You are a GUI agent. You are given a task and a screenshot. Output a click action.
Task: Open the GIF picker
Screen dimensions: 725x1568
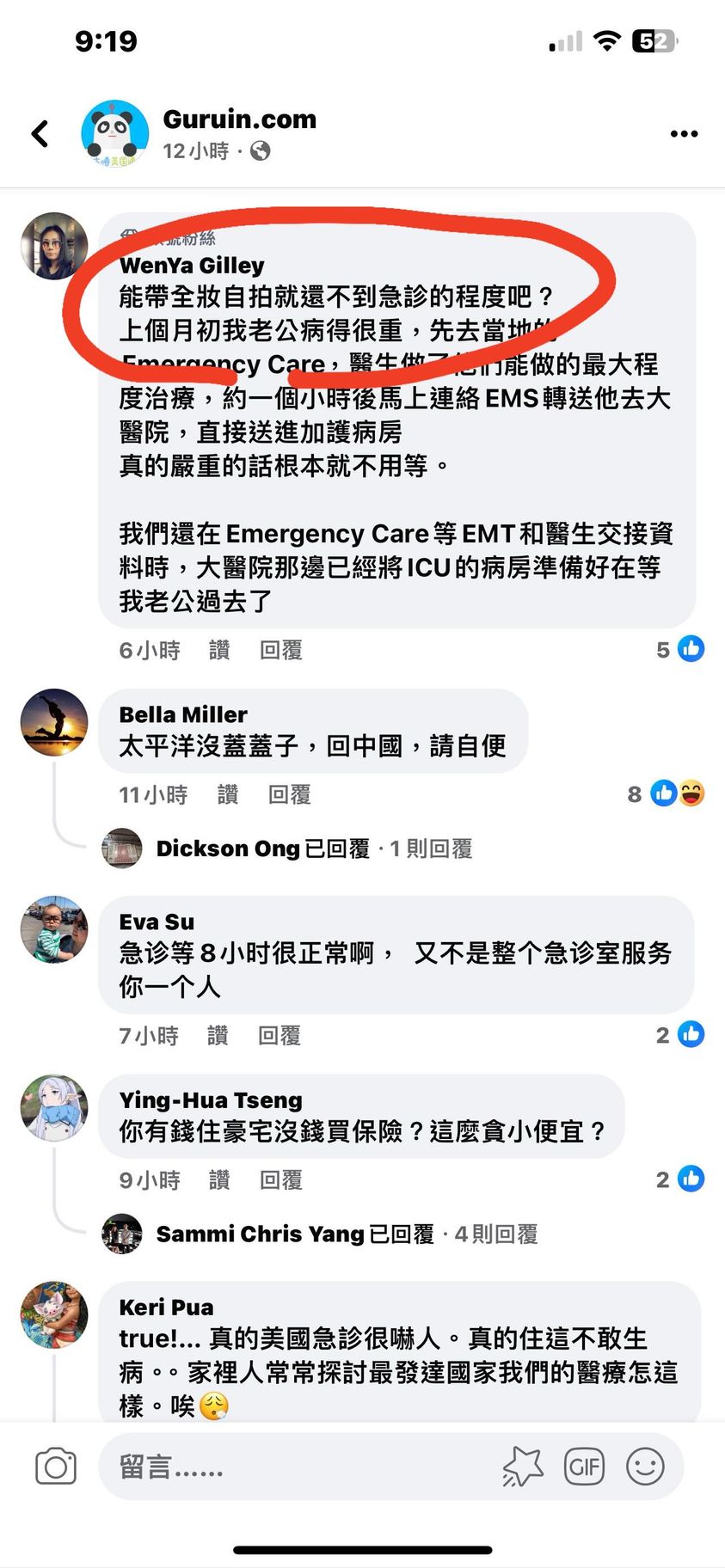pos(584,1467)
